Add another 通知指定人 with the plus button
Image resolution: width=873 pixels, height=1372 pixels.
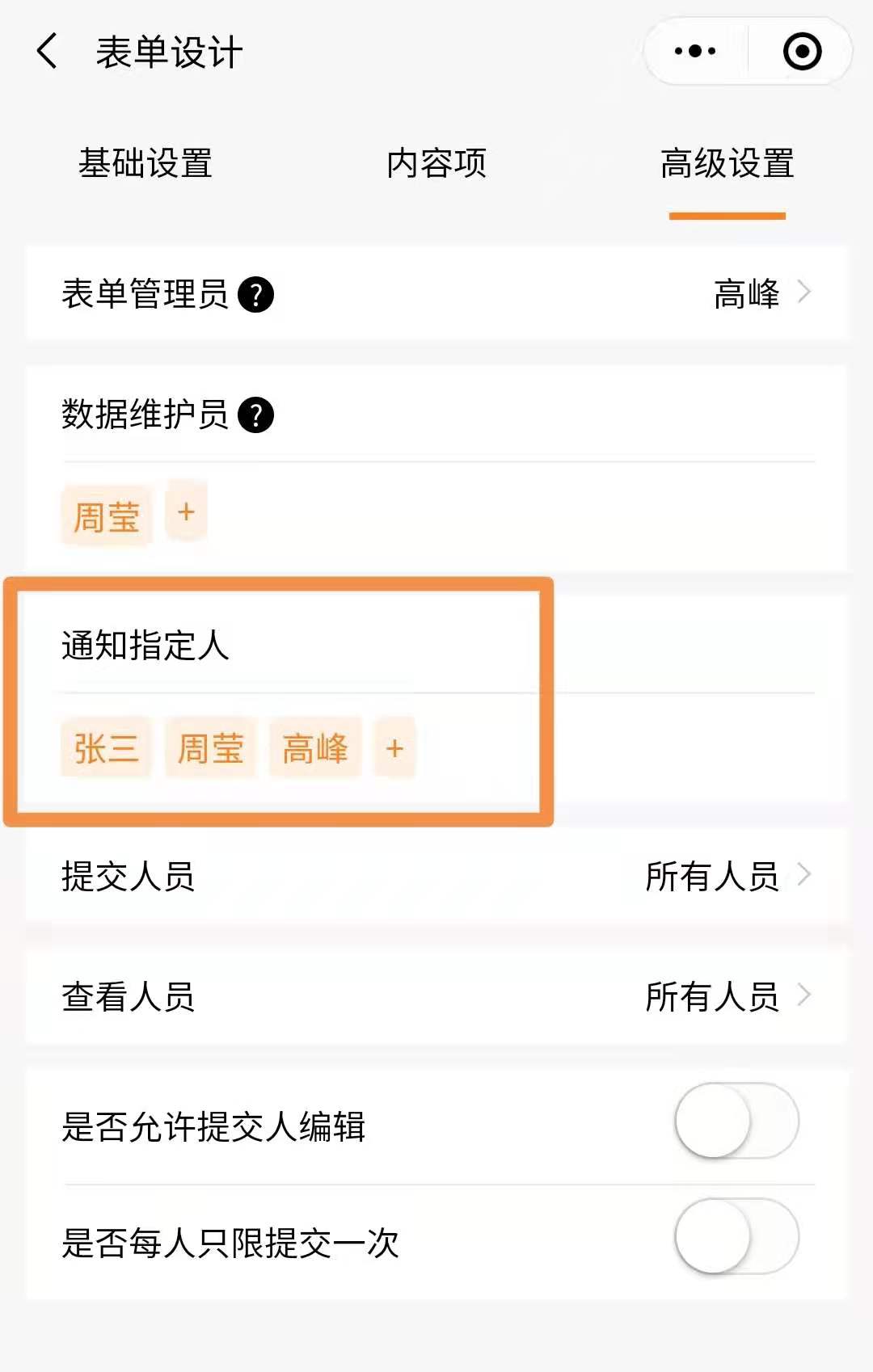tap(394, 748)
